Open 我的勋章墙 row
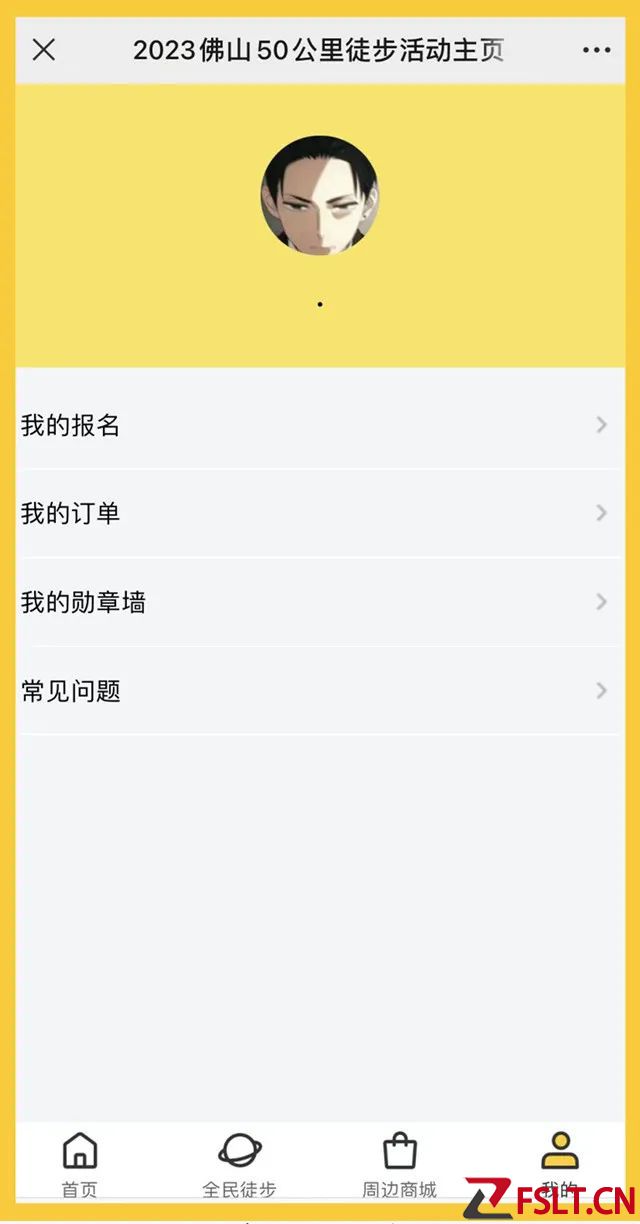This screenshot has width=640, height=1224. click(319, 602)
